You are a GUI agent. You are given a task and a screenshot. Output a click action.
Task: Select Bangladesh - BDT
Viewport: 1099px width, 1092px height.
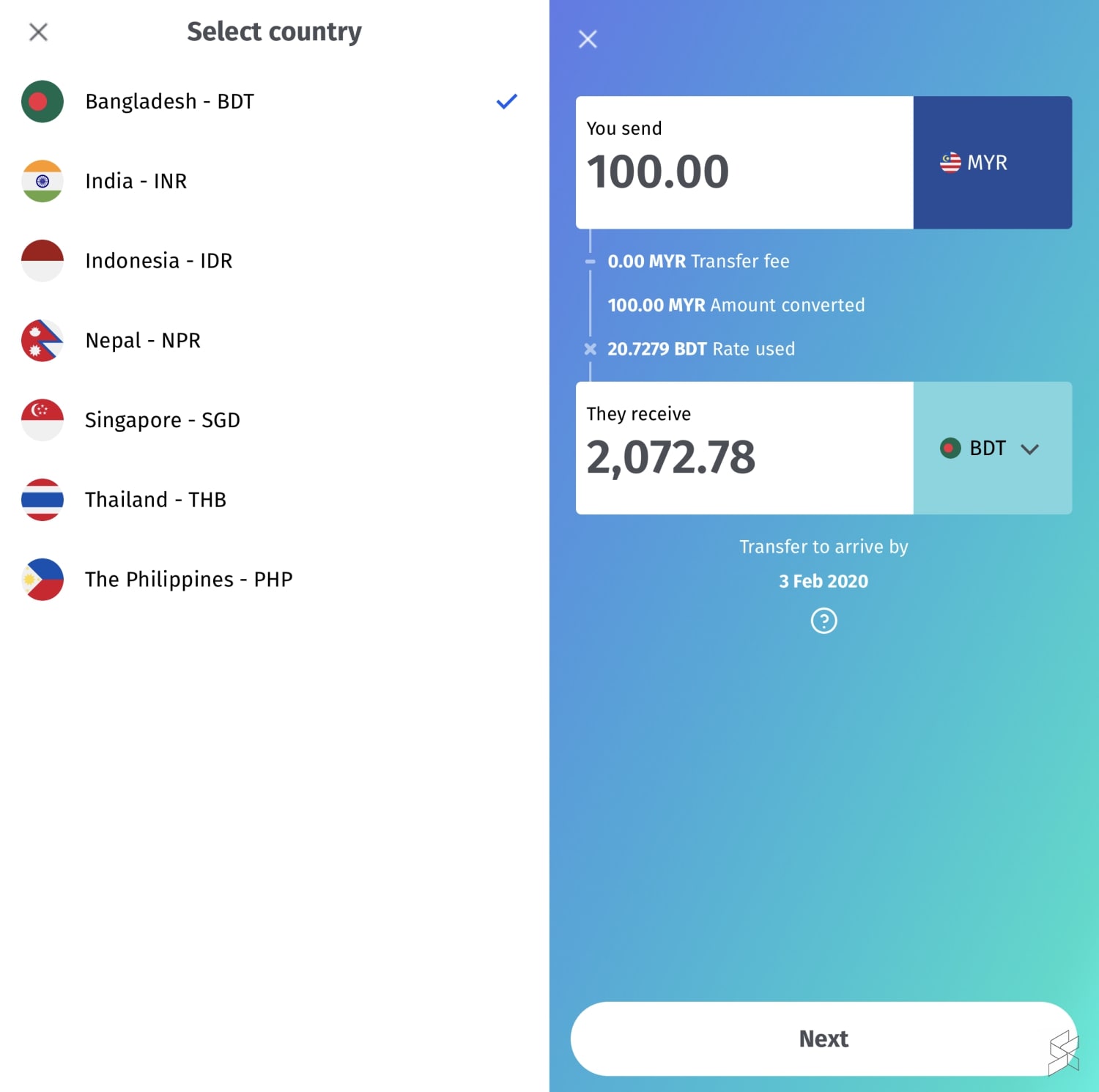click(x=169, y=101)
